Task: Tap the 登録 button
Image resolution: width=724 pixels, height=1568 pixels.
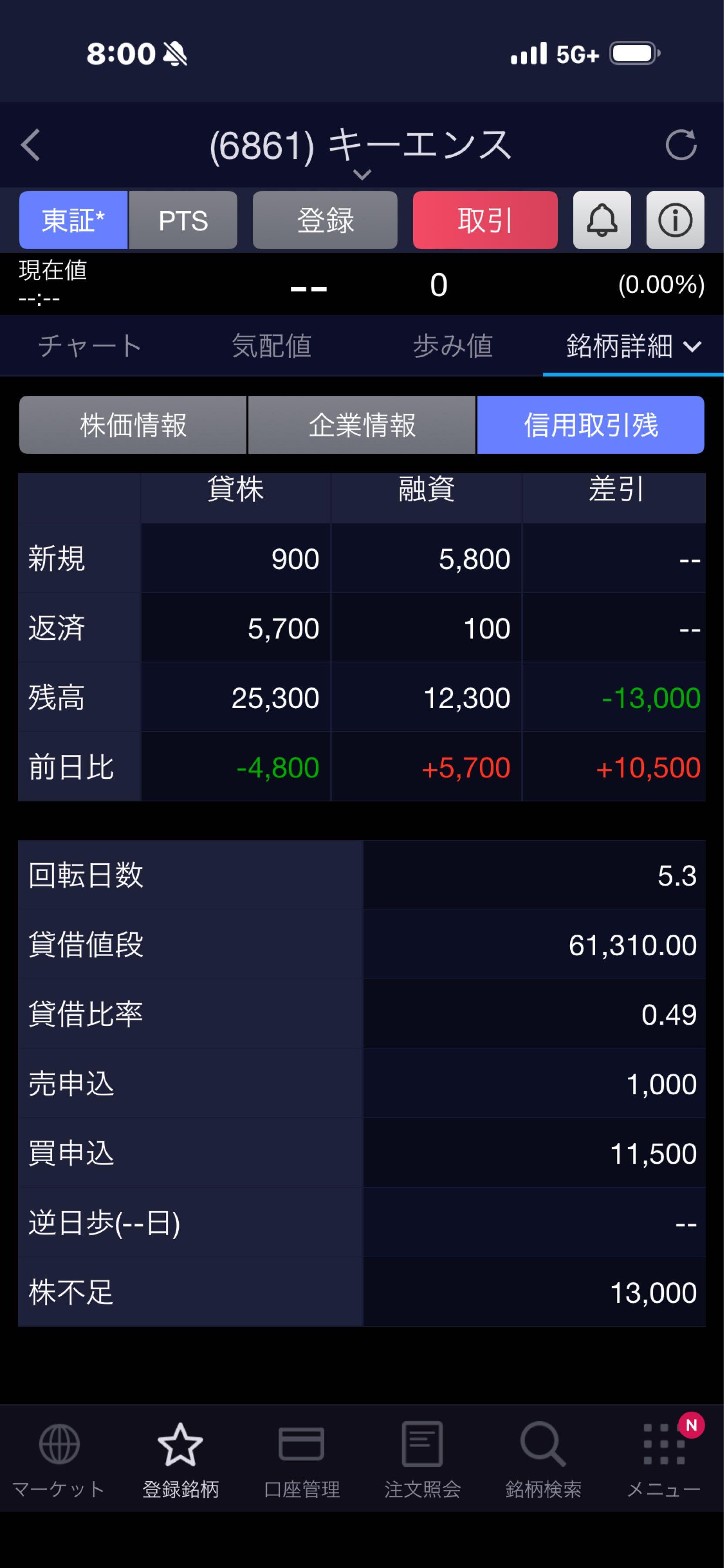Action: click(325, 220)
